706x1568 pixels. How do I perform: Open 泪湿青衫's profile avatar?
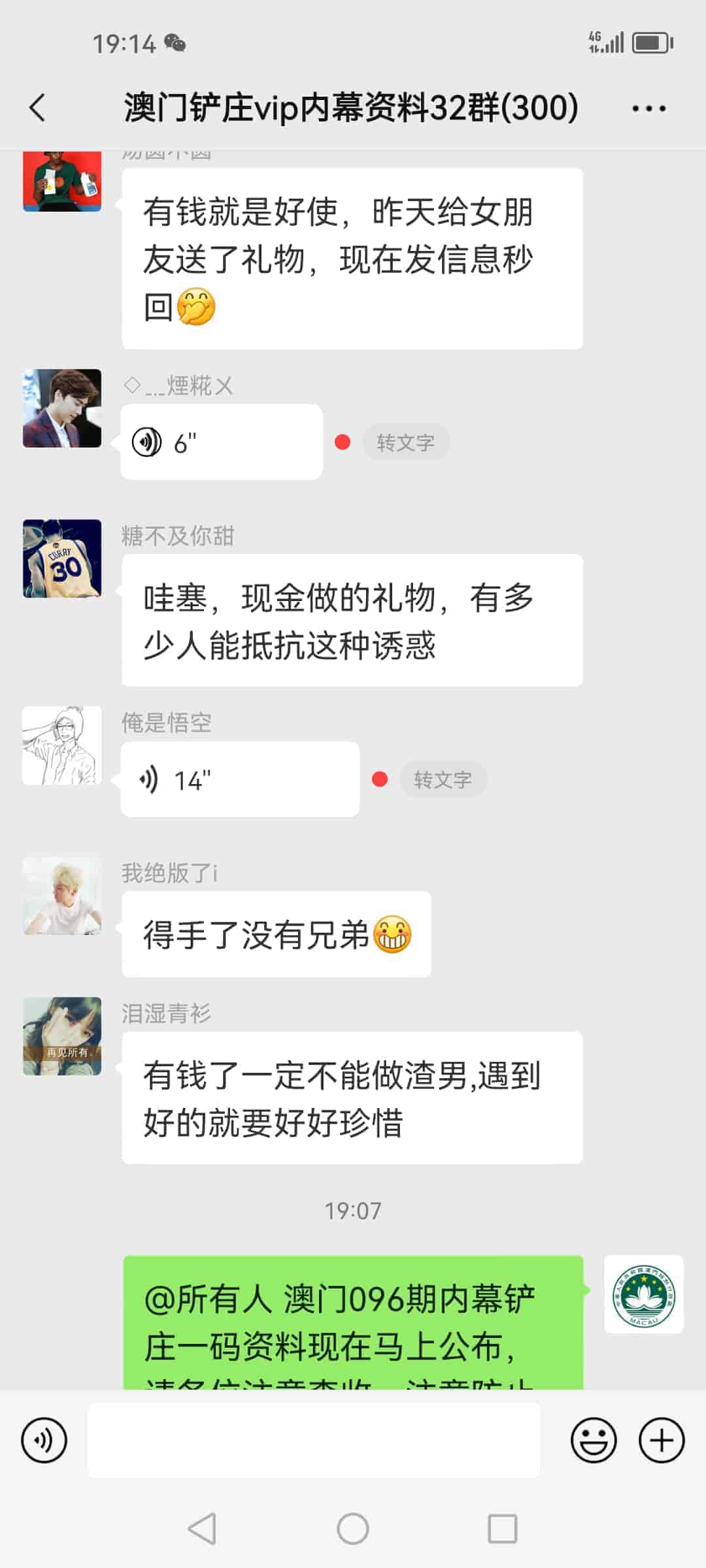62,1034
